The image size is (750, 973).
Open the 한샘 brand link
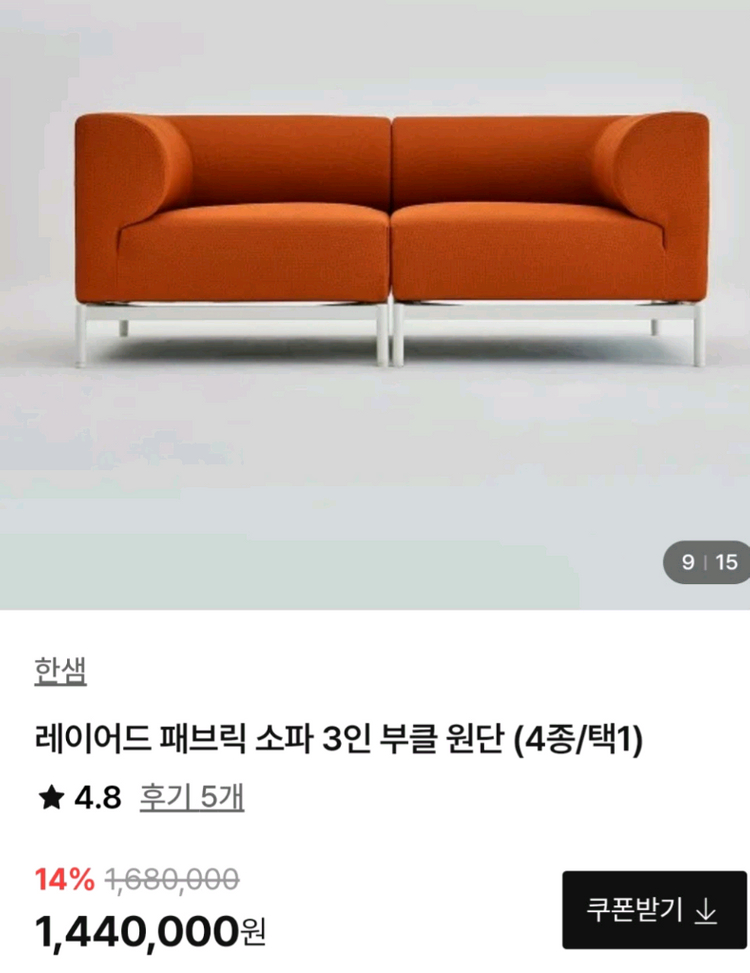(60, 671)
